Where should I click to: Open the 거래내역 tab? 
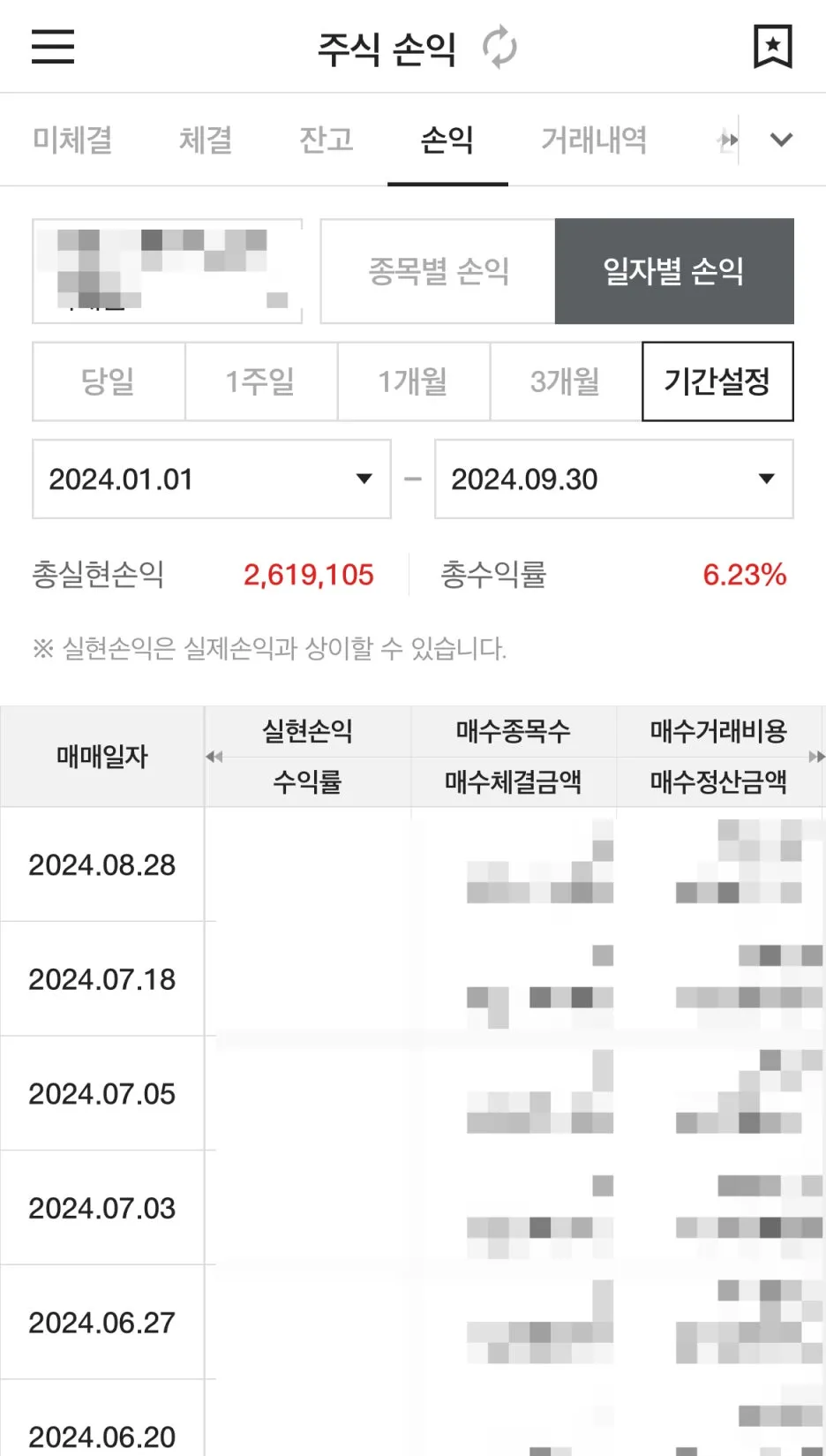click(x=594, y=140)
